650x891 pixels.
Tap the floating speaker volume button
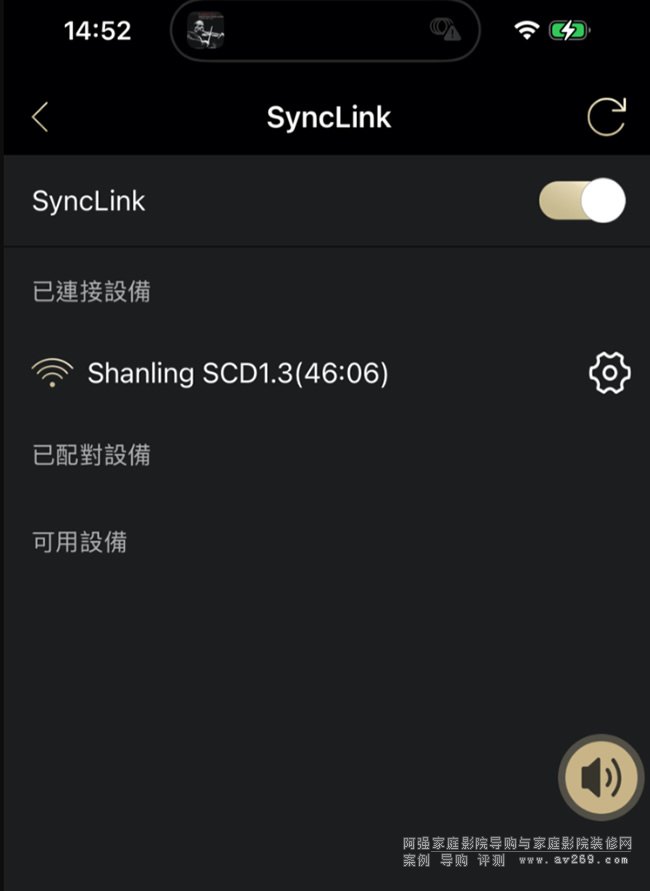[x=600, y=777]
